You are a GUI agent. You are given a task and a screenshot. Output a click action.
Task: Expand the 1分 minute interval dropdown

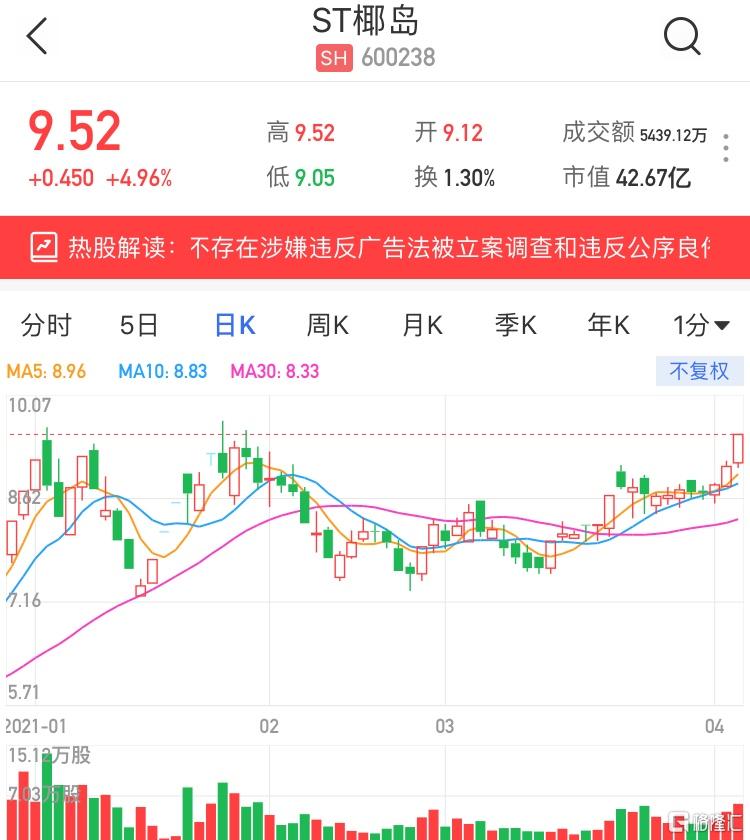tap(701, 325)
